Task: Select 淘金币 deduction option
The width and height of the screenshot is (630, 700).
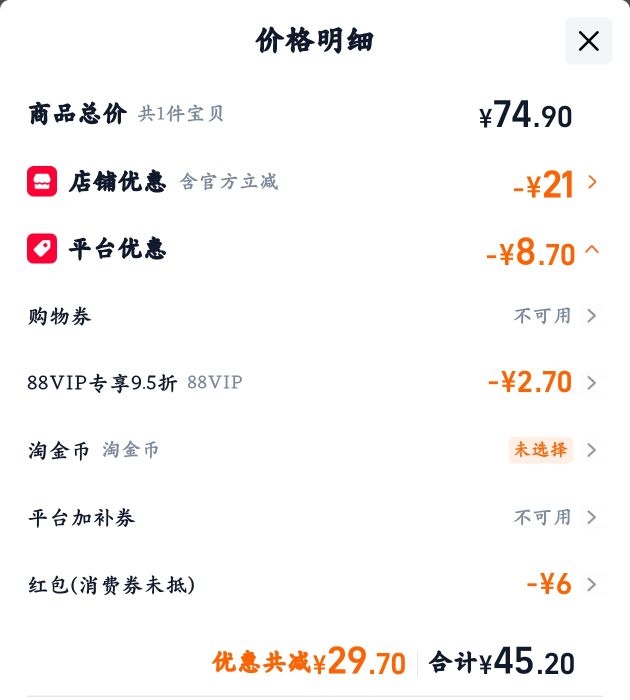Action: click(313, 450)
